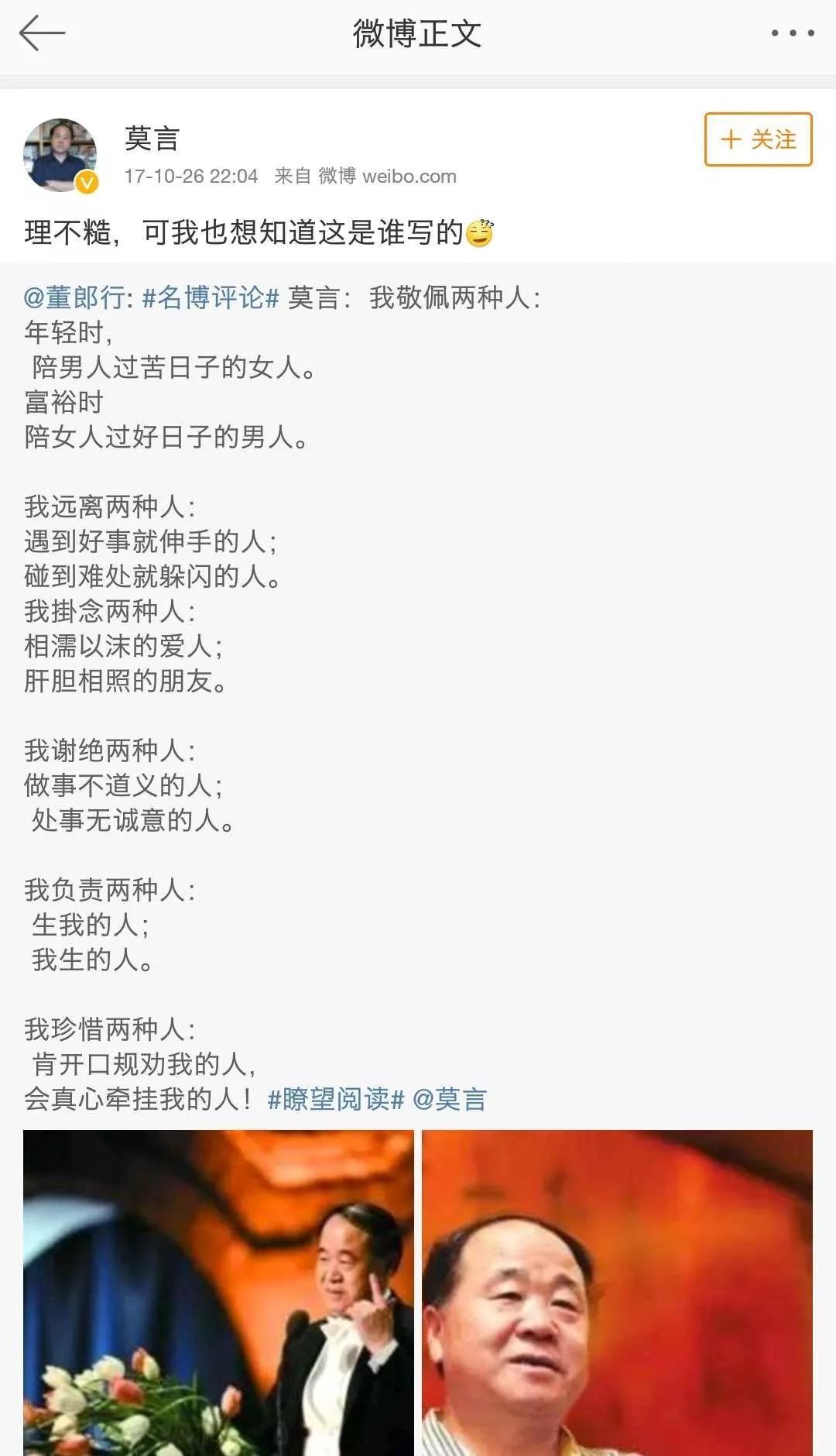The height and width of the screenshot is (1456, 836).
Task: Open the three-dot overflow menu
Action: pyautogui.click(x=792, y=33)
